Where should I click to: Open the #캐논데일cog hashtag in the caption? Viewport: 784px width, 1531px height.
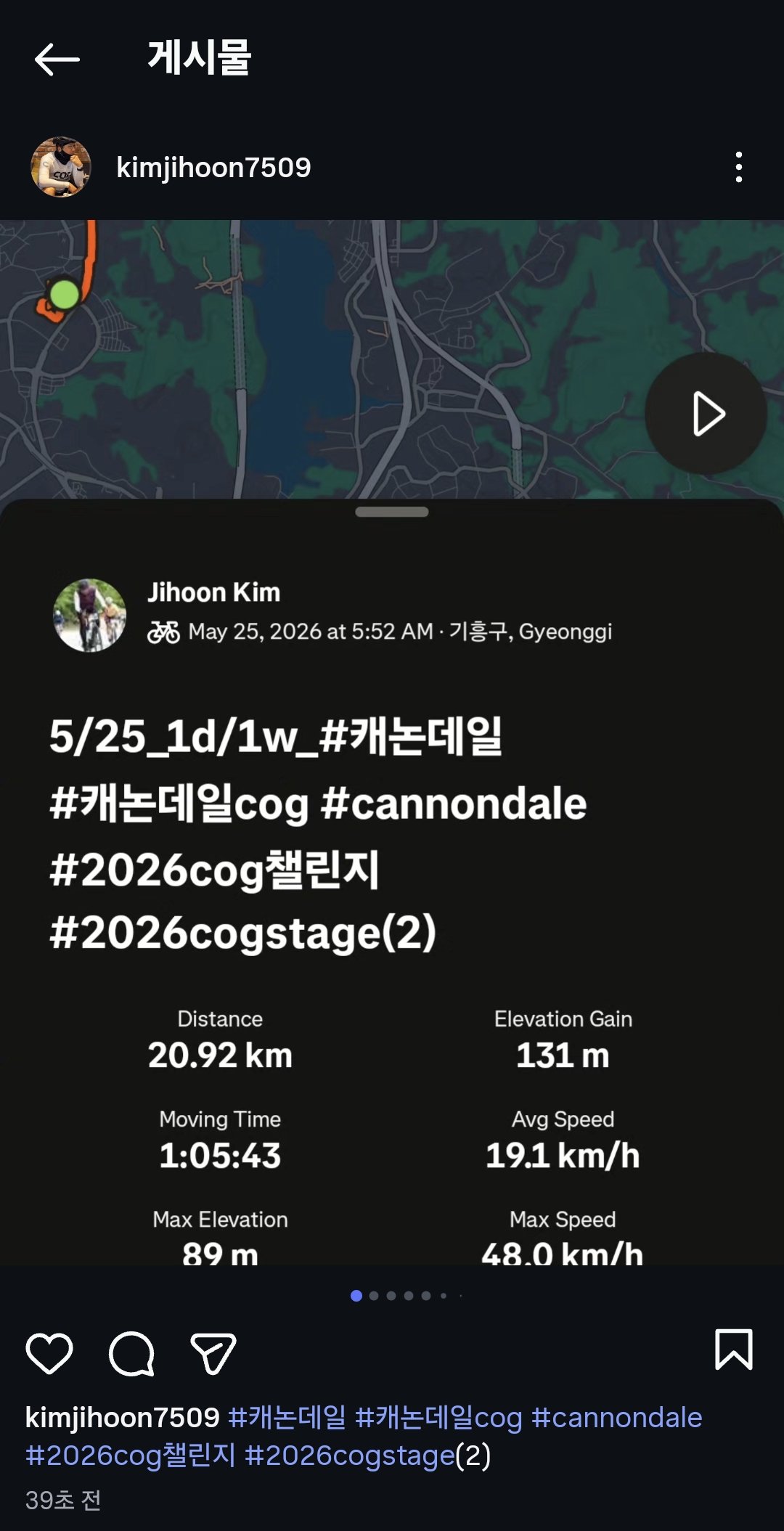tap(438, 1418)
